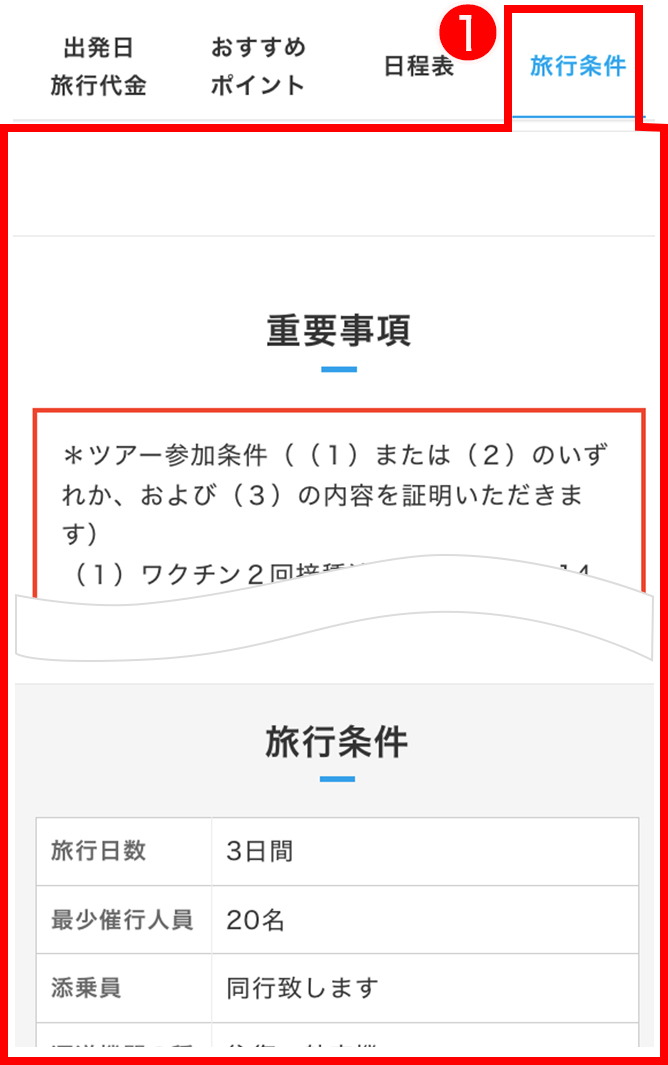The width and height of the screenshot is (668, 1065).
Task: Switch to the 出発日 旅行代金 tab
Action: coord(98,67)
